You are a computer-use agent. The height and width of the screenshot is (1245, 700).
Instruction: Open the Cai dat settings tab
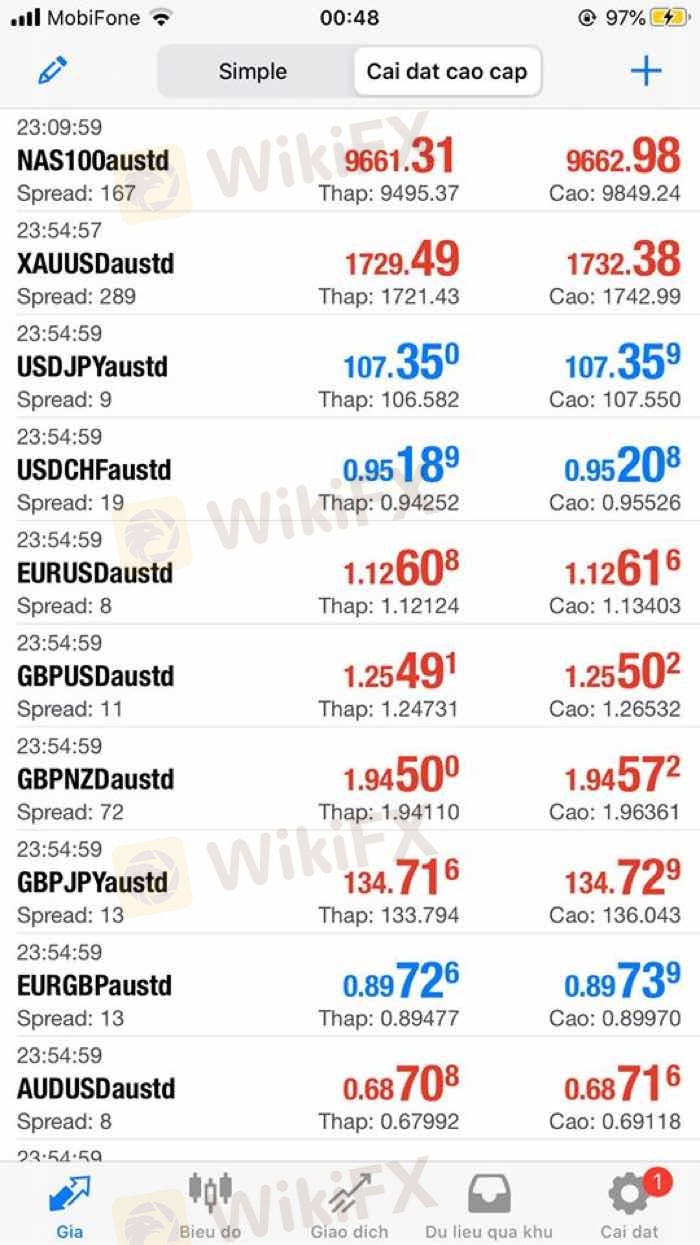(629, 1203)
